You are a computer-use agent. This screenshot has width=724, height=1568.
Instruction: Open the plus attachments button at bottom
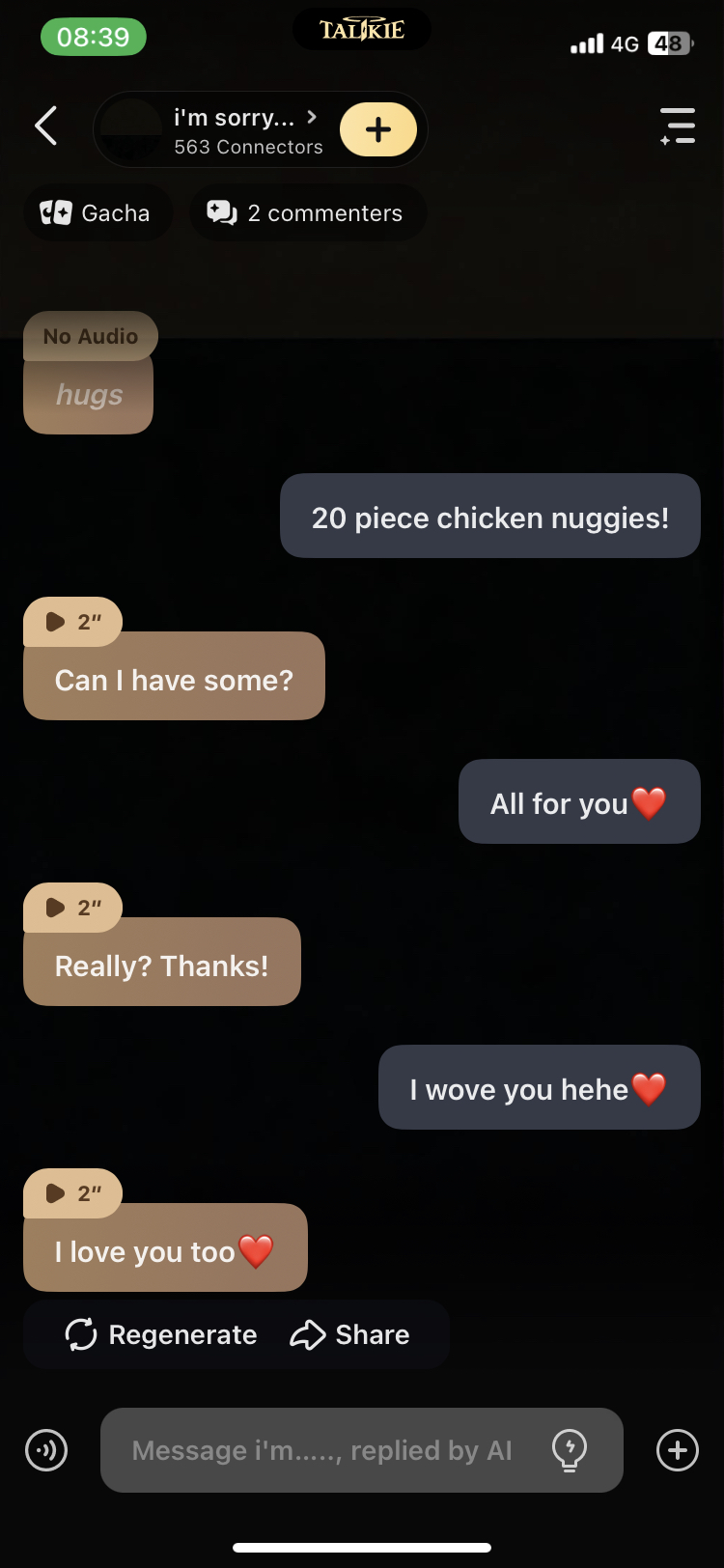point(678,1450)
